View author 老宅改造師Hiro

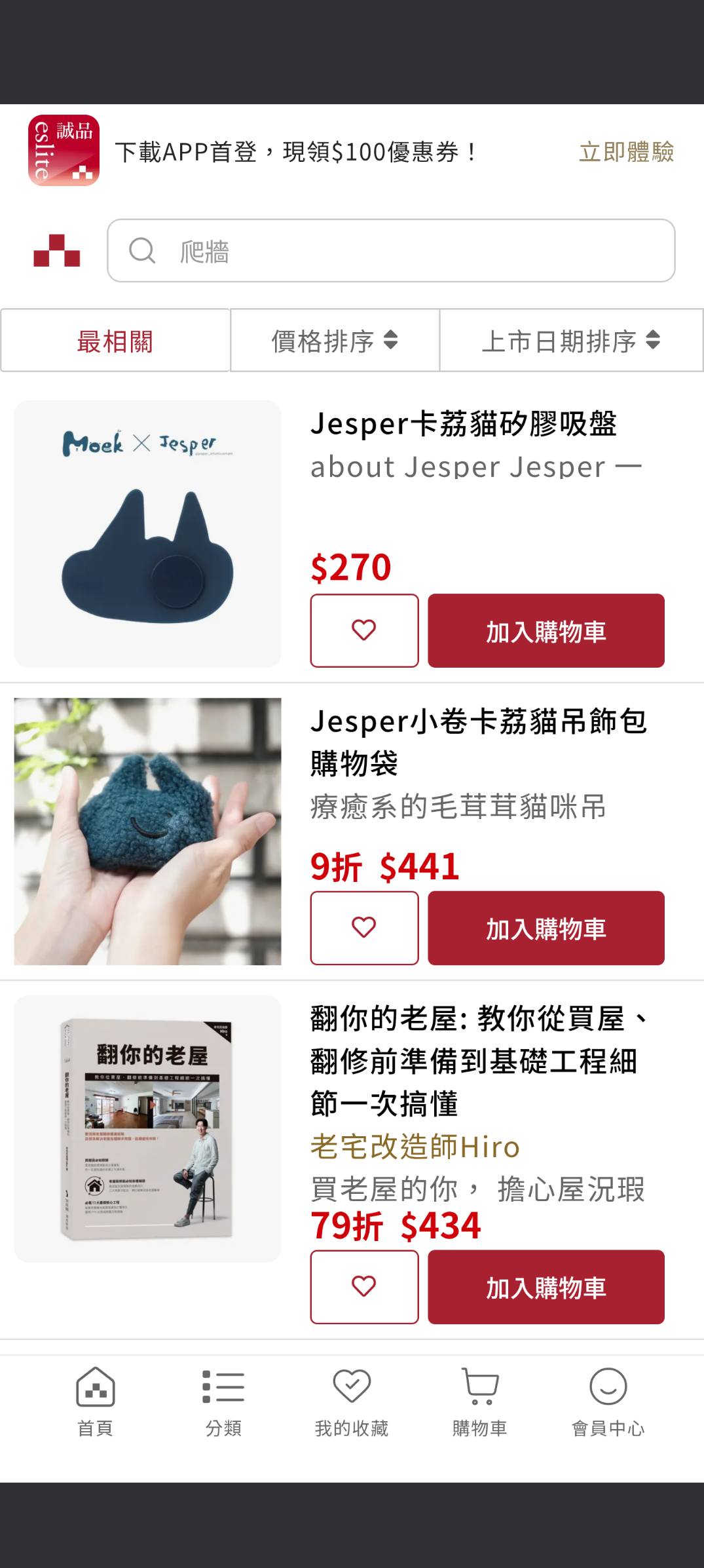click(415, 1147)
